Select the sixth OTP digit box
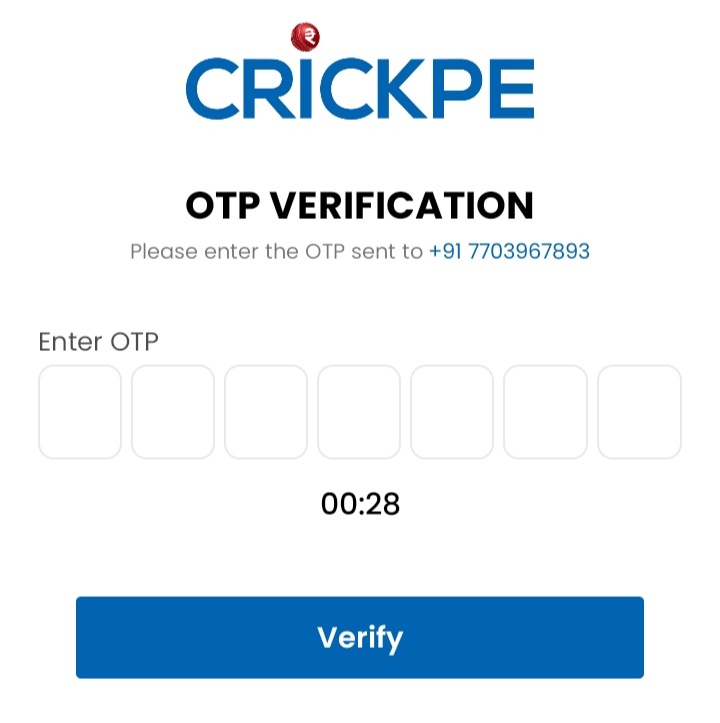This screenshot has width=720, height=723. [545, 410]
